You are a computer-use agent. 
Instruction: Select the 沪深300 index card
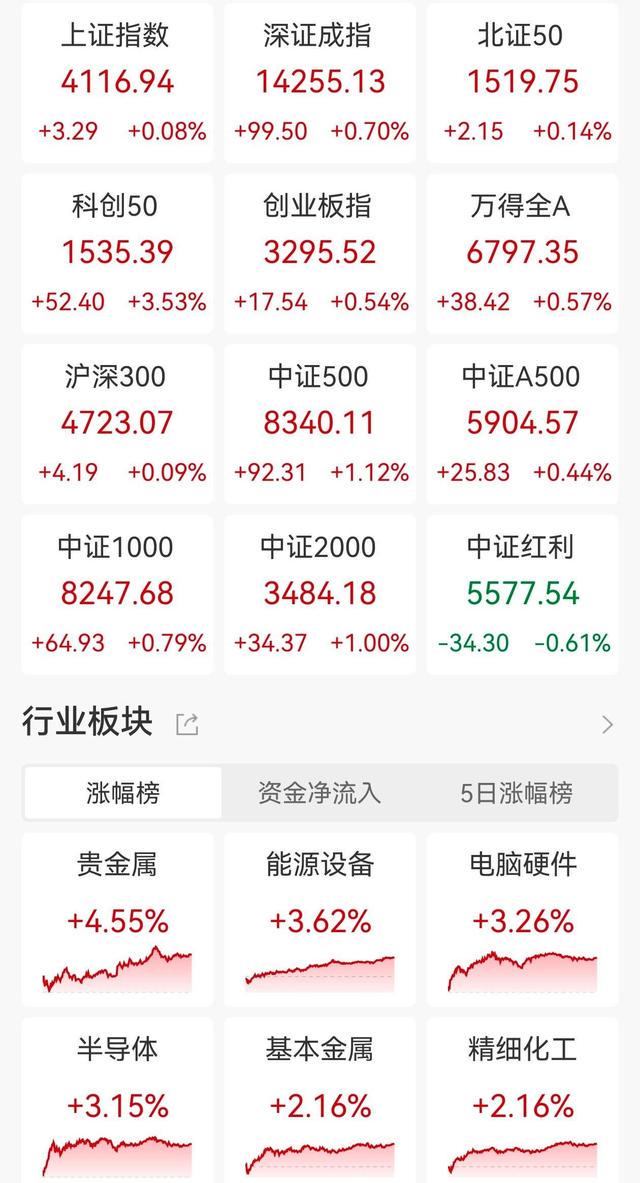[x=117, y=423]
